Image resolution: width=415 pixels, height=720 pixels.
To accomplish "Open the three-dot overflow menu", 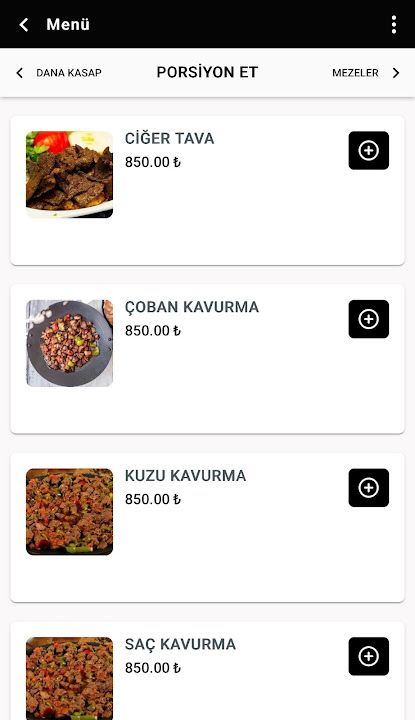I will click(394, 24).
